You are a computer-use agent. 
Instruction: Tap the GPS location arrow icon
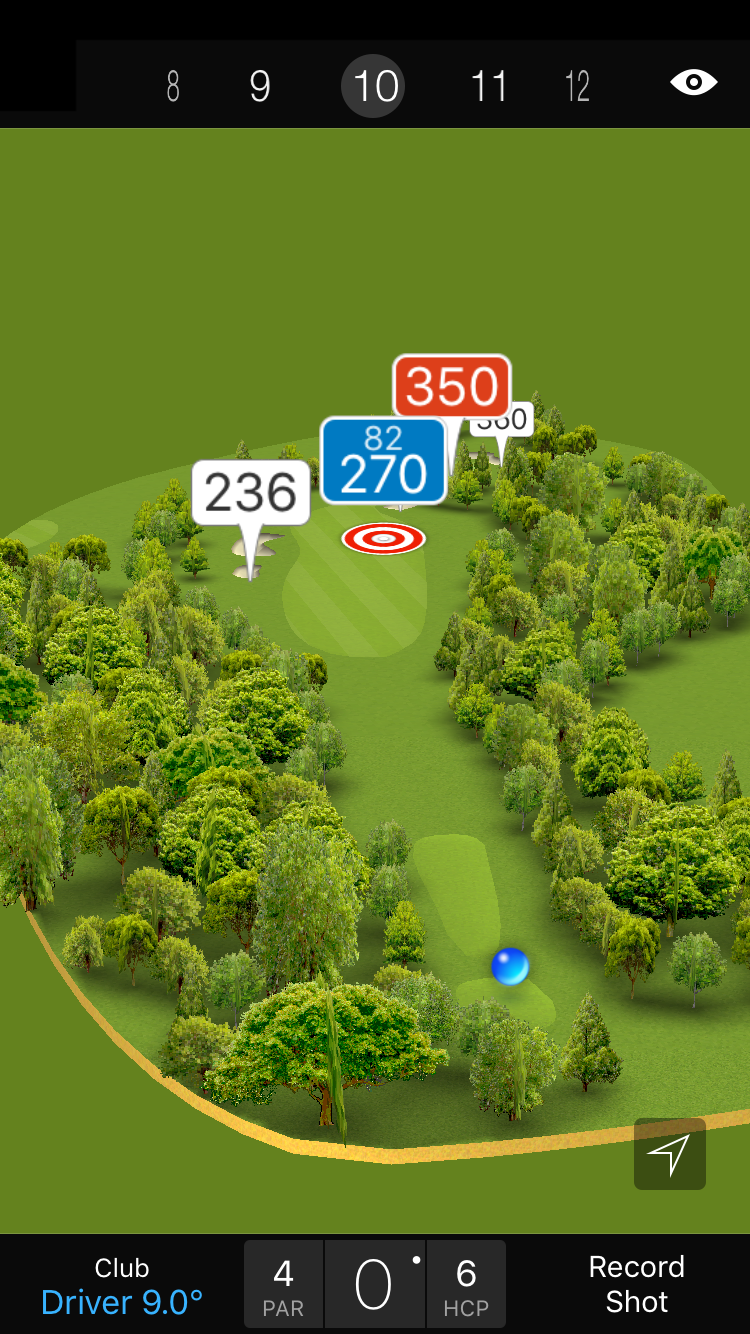(669, 1154)
